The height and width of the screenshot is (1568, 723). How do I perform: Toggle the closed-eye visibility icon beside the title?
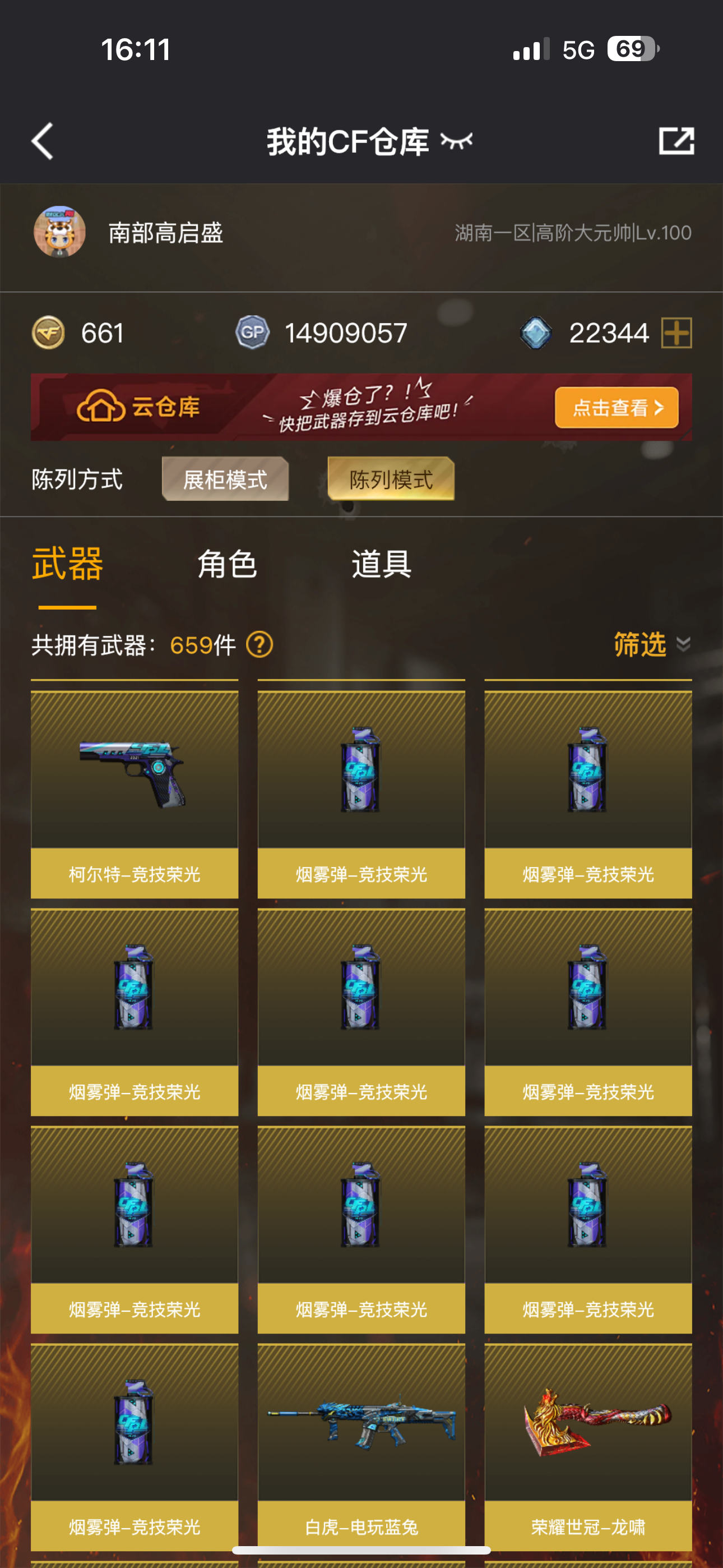coord(456,141)
